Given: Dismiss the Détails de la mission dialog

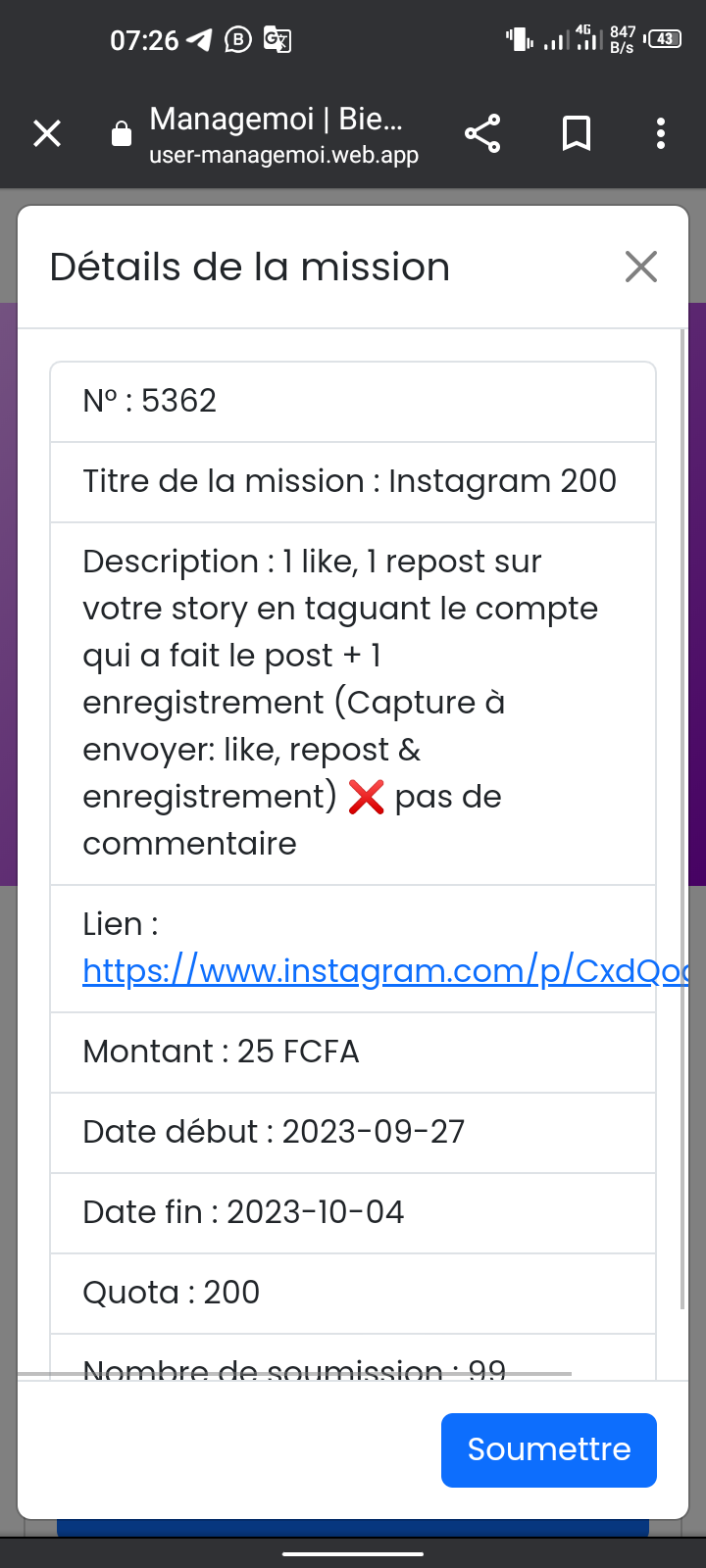Looking at the screenshot, I should (641, 267).
